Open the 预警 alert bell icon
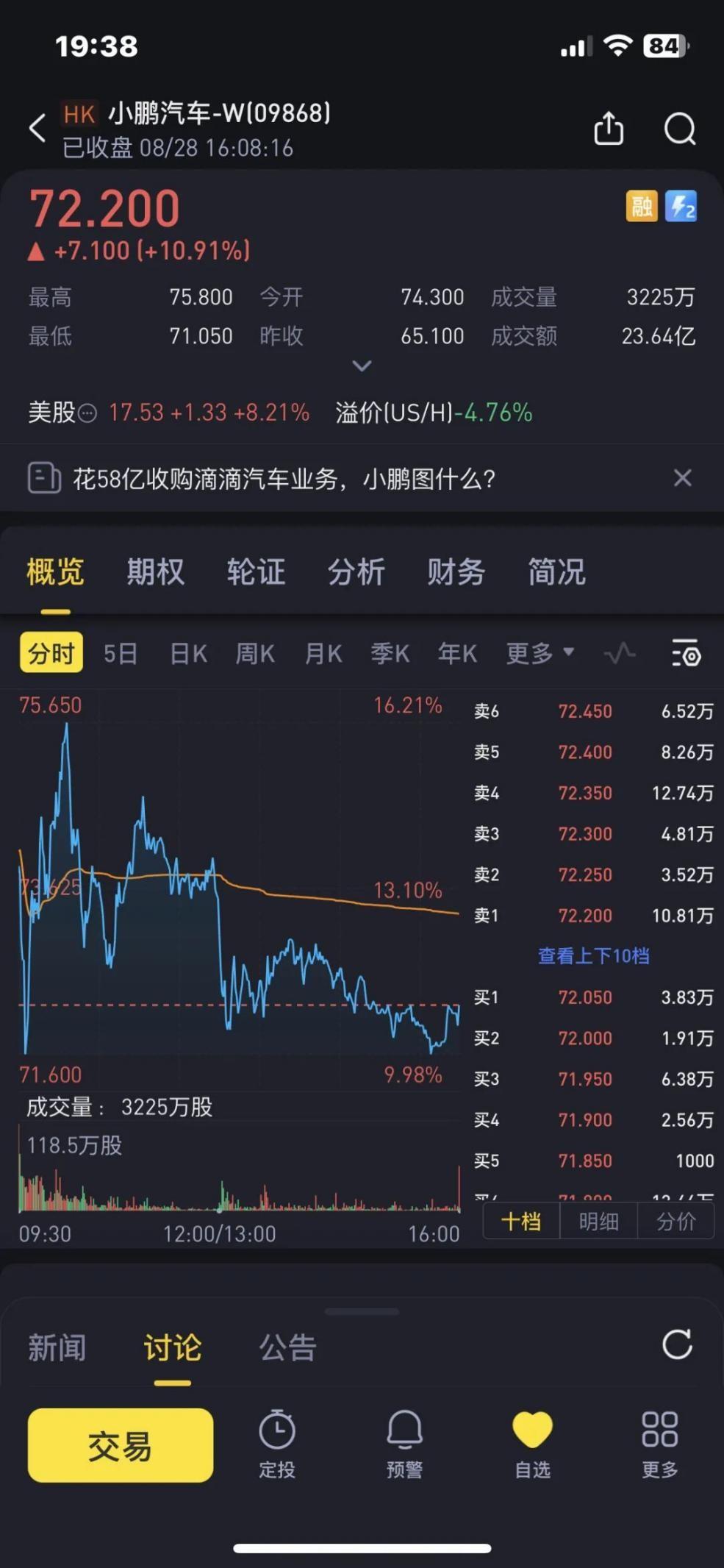The width and height of the screenshot is (724, 1568). [404, 1429]
